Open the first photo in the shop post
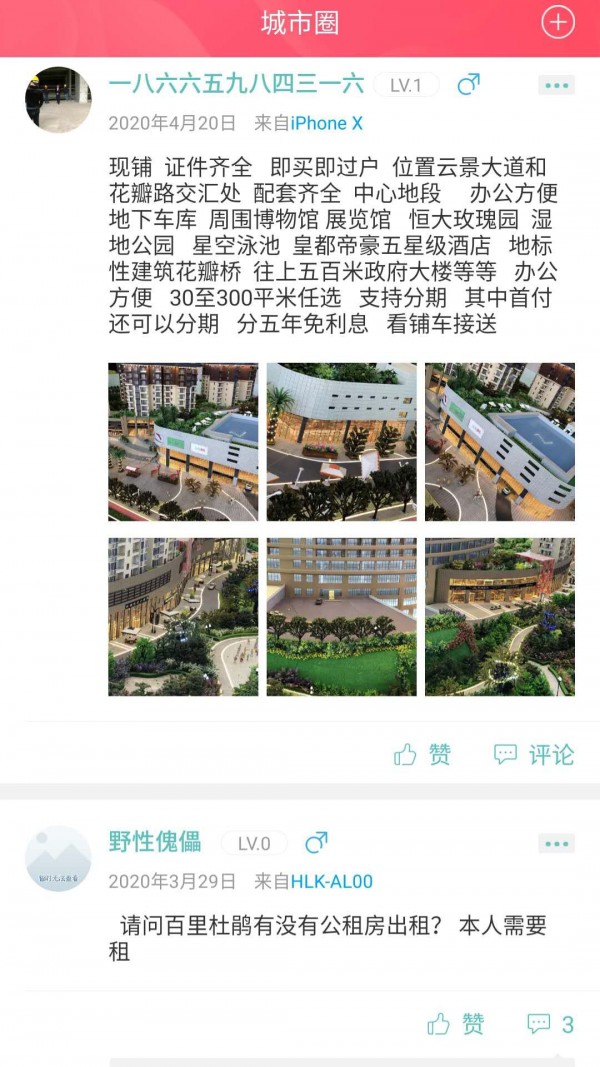Viewport: 600px width, 1067px height. tap(183, 442)
